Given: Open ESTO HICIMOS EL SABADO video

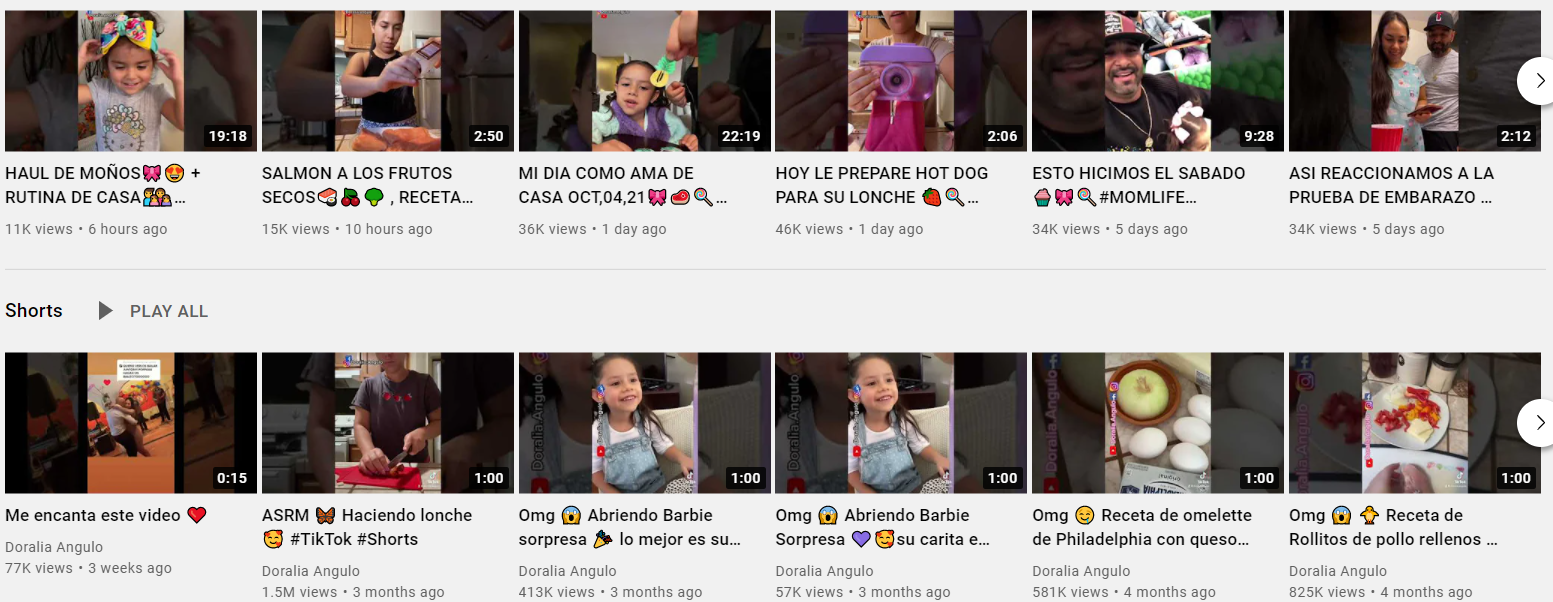Looking at the screenshot, I should coord(1158,81).
